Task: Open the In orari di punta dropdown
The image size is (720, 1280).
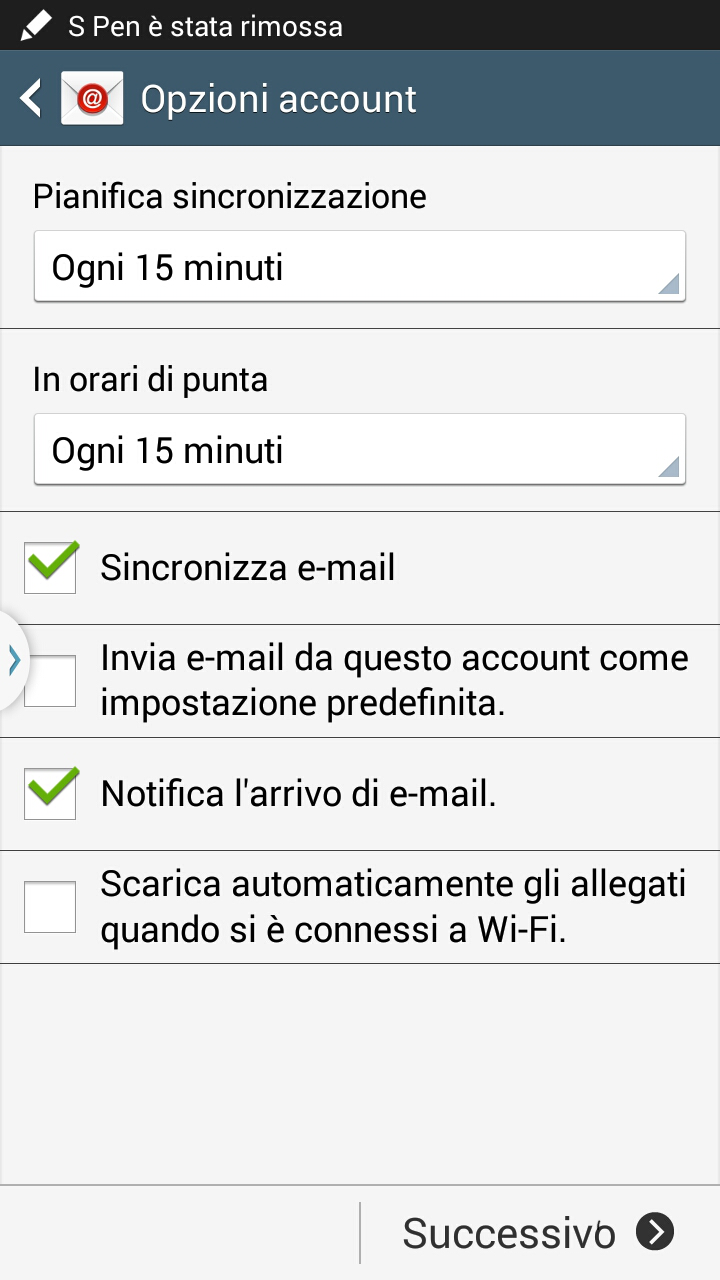Action: 359,450
